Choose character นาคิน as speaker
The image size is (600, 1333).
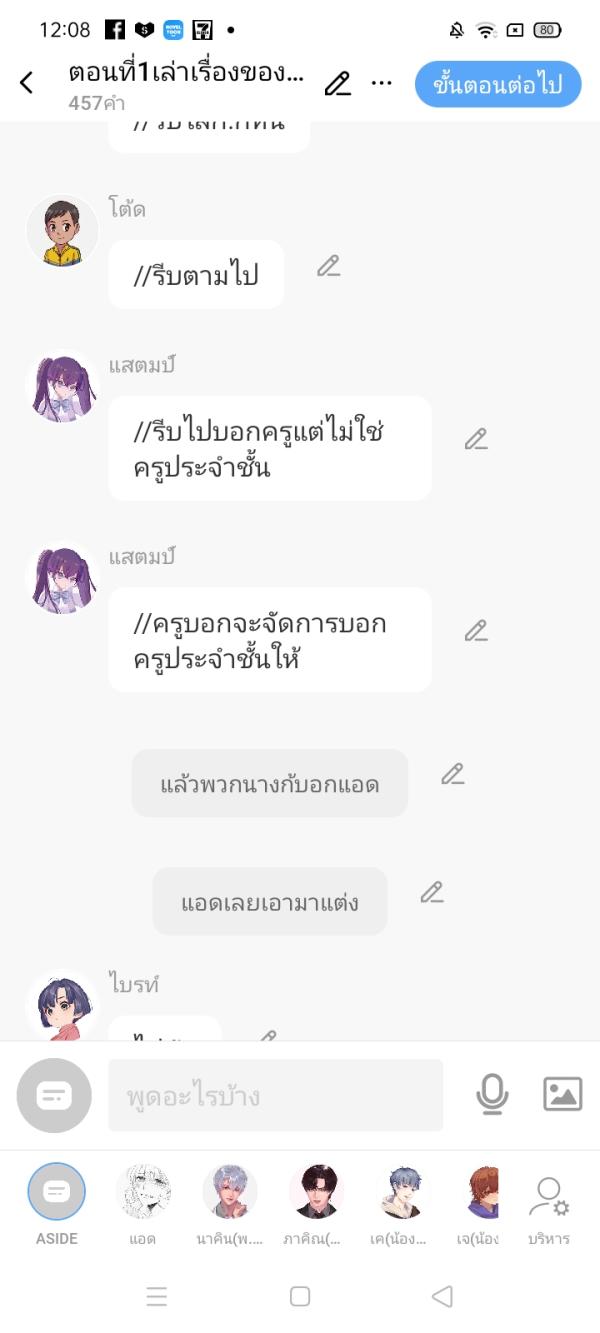230,1192
